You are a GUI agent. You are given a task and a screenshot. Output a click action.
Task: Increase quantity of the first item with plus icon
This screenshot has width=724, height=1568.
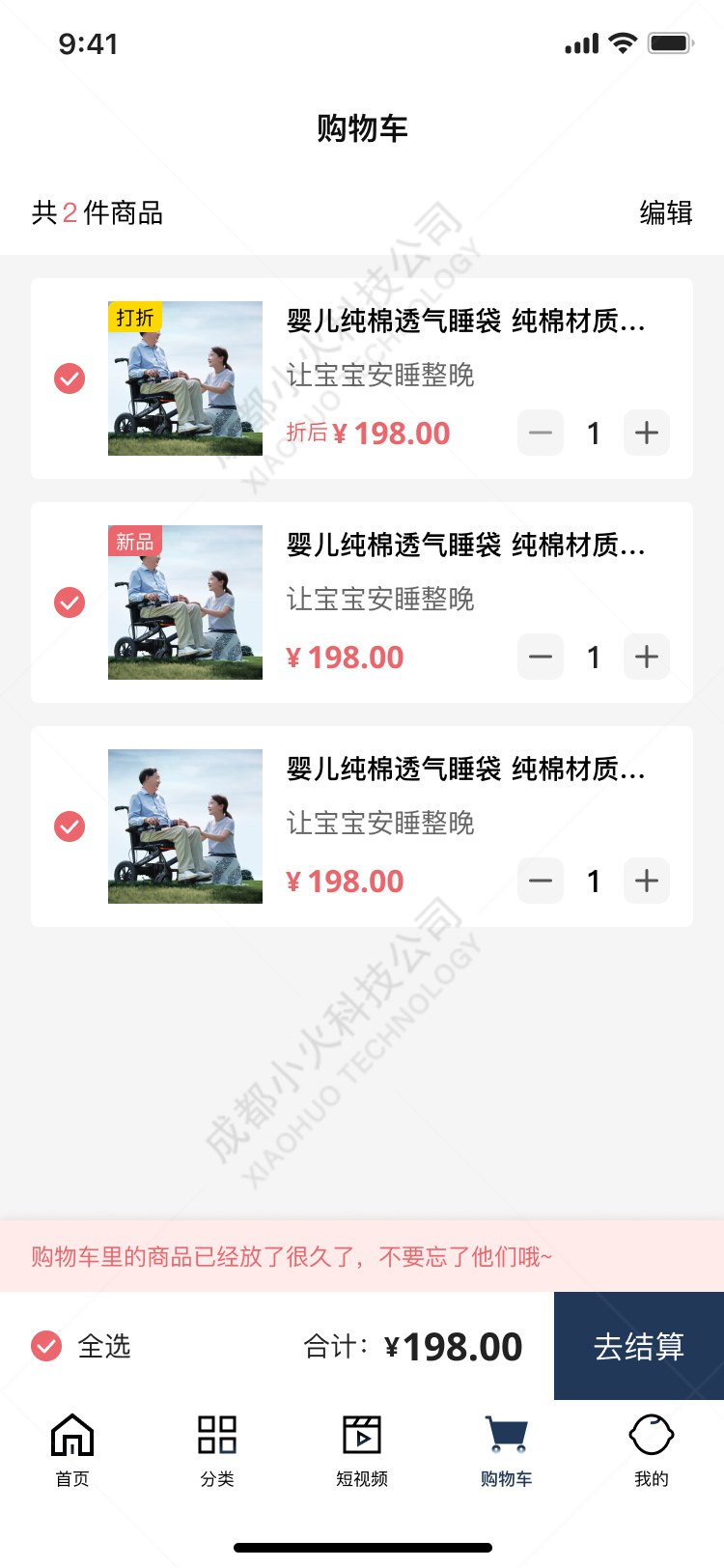click(645, 433)
